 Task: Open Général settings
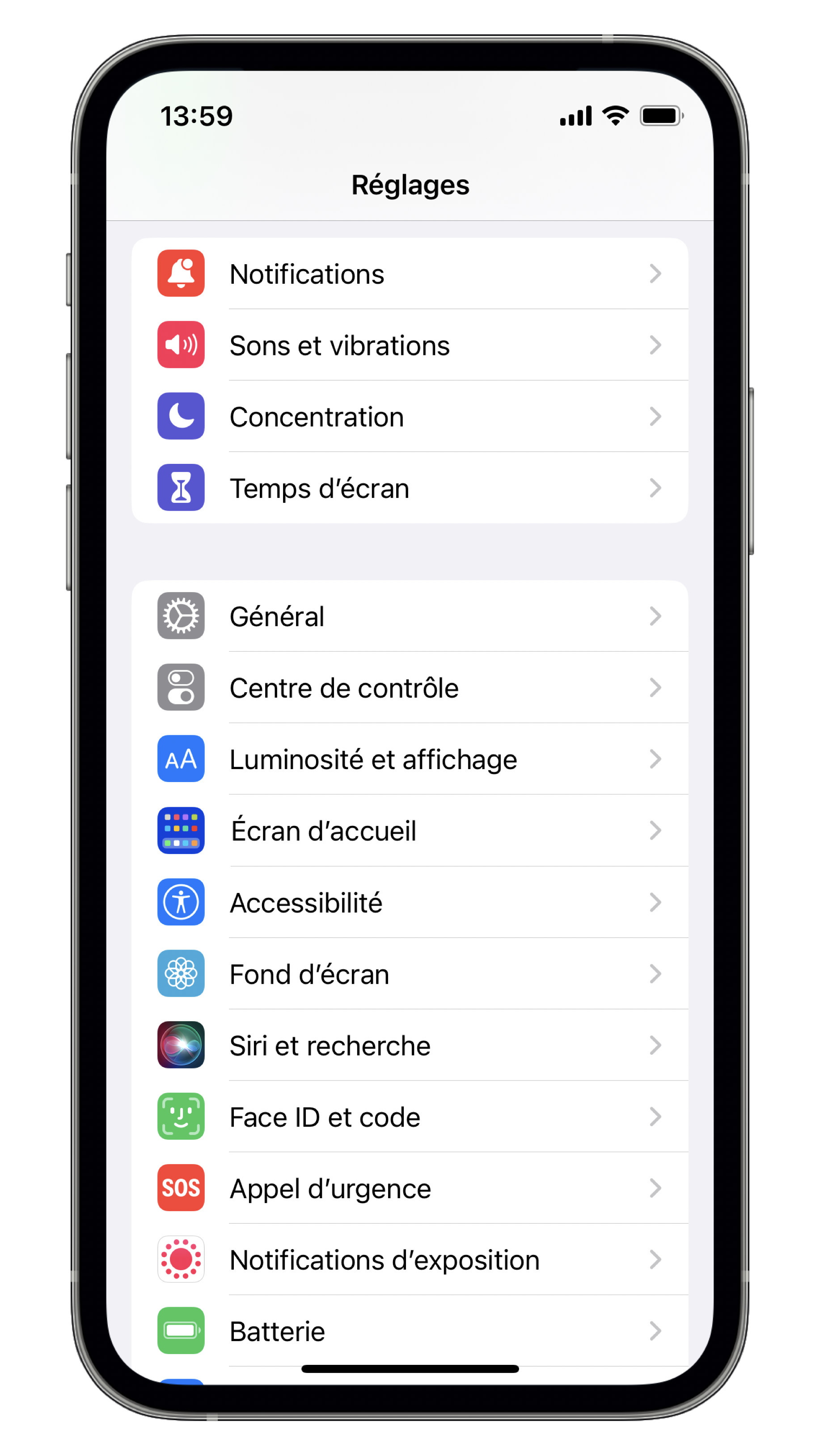tap(410, 616)
